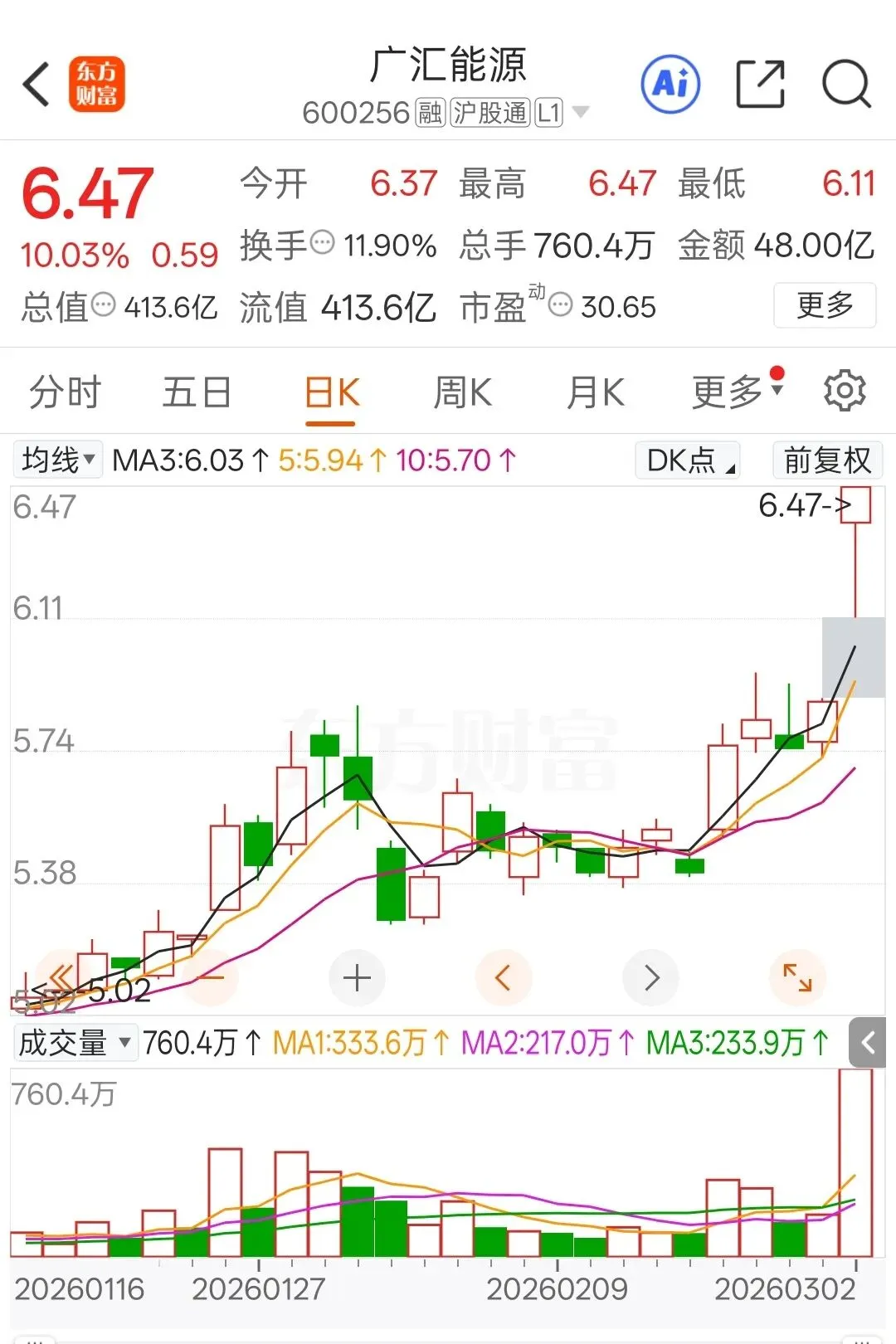Select the 周K chart tab
The height and width of the screenshot is (1344, 896).
pyautogui.click(x=462, y=392)
